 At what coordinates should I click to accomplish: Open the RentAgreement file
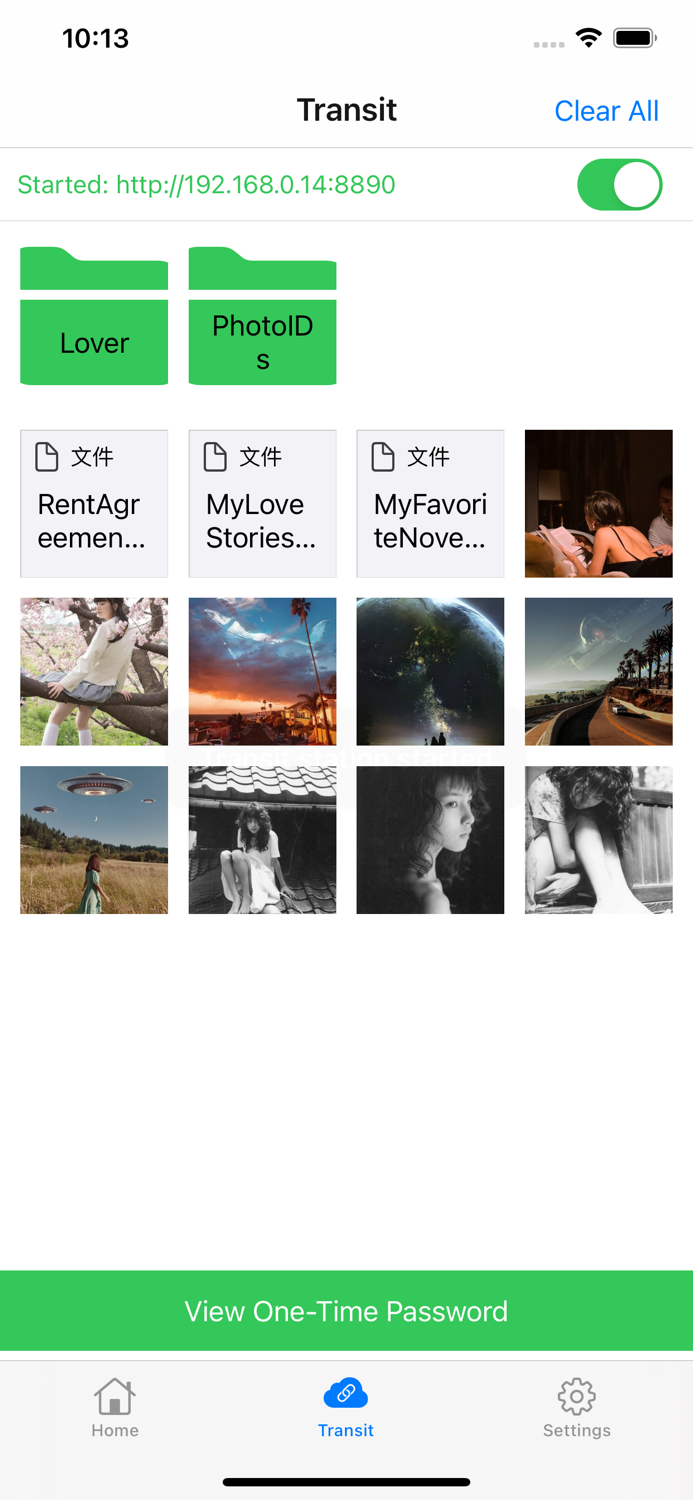click(x=94, y=504)
